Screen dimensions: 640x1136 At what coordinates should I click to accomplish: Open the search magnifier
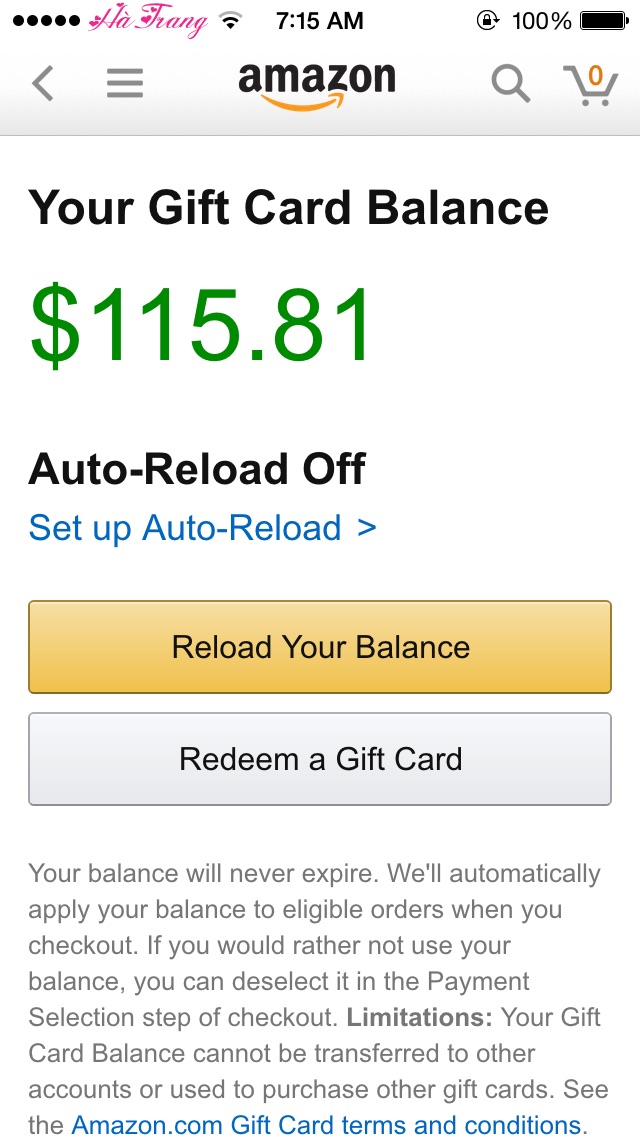click(x=510, y=84)
